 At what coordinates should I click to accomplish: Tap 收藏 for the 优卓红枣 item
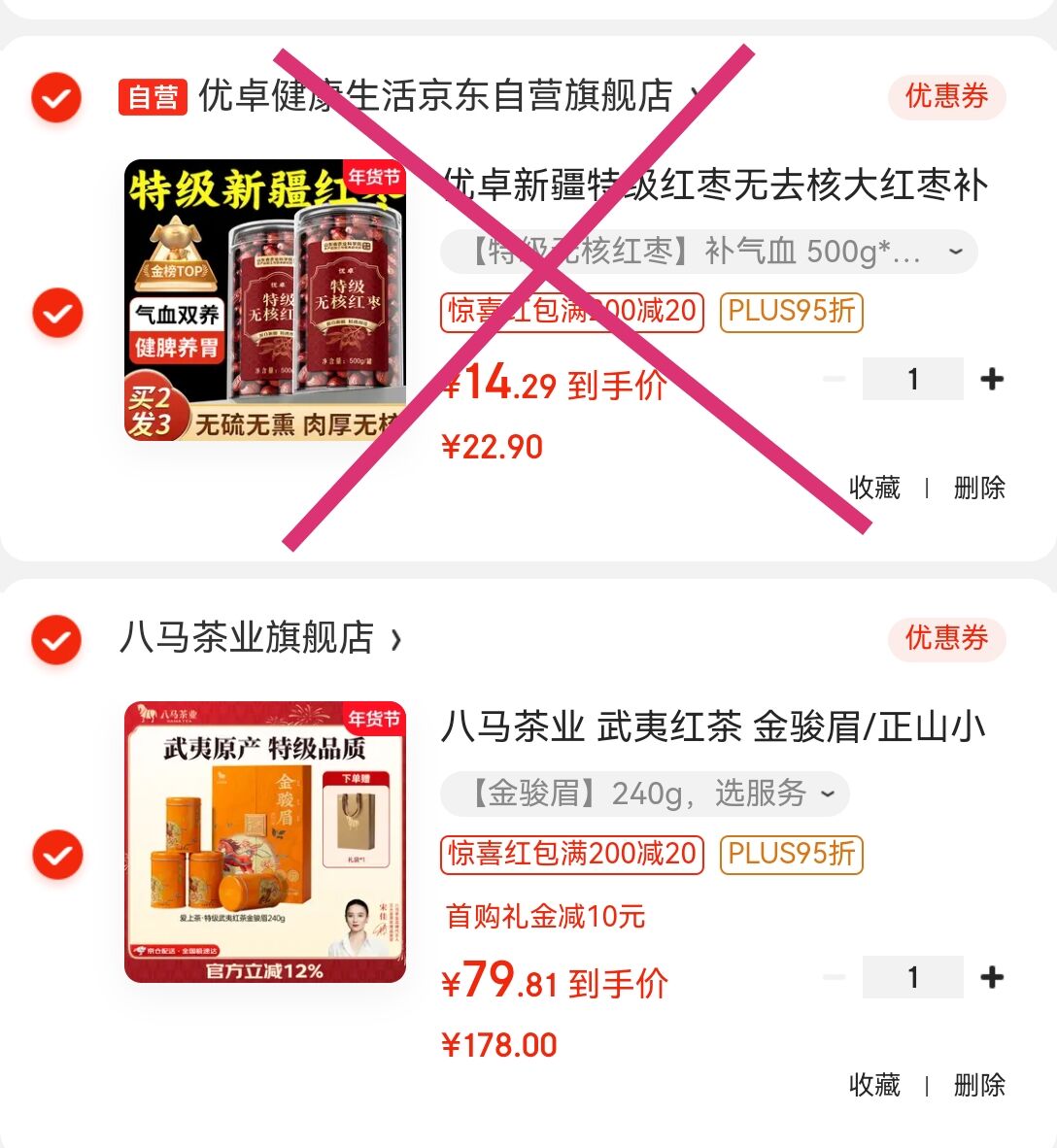pyautogui.click(x=874, y=488)
